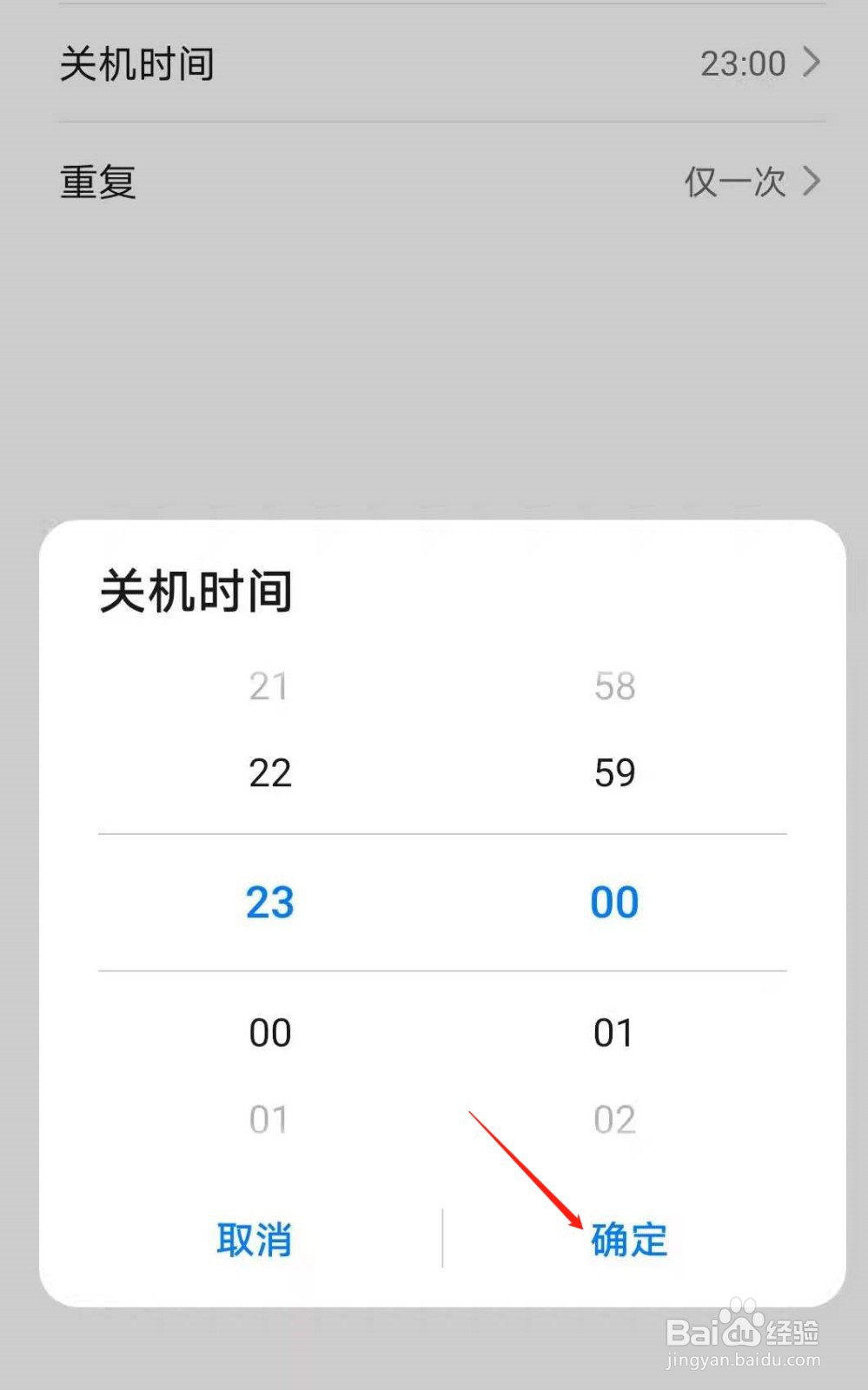Select hour 22 in the picker wheel

[269, 772]
